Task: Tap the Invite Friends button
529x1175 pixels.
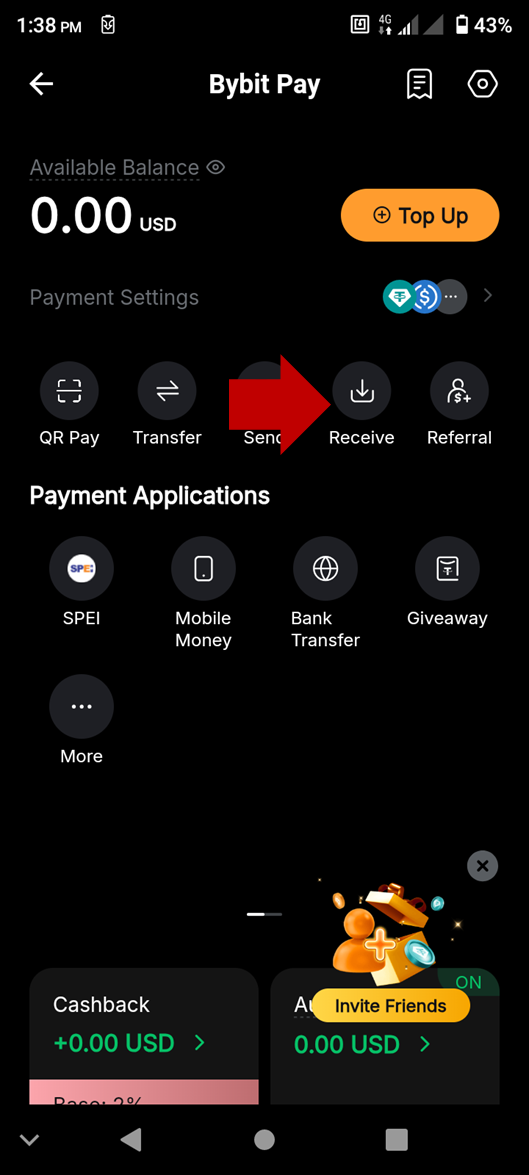Action: coord(390,1006)
